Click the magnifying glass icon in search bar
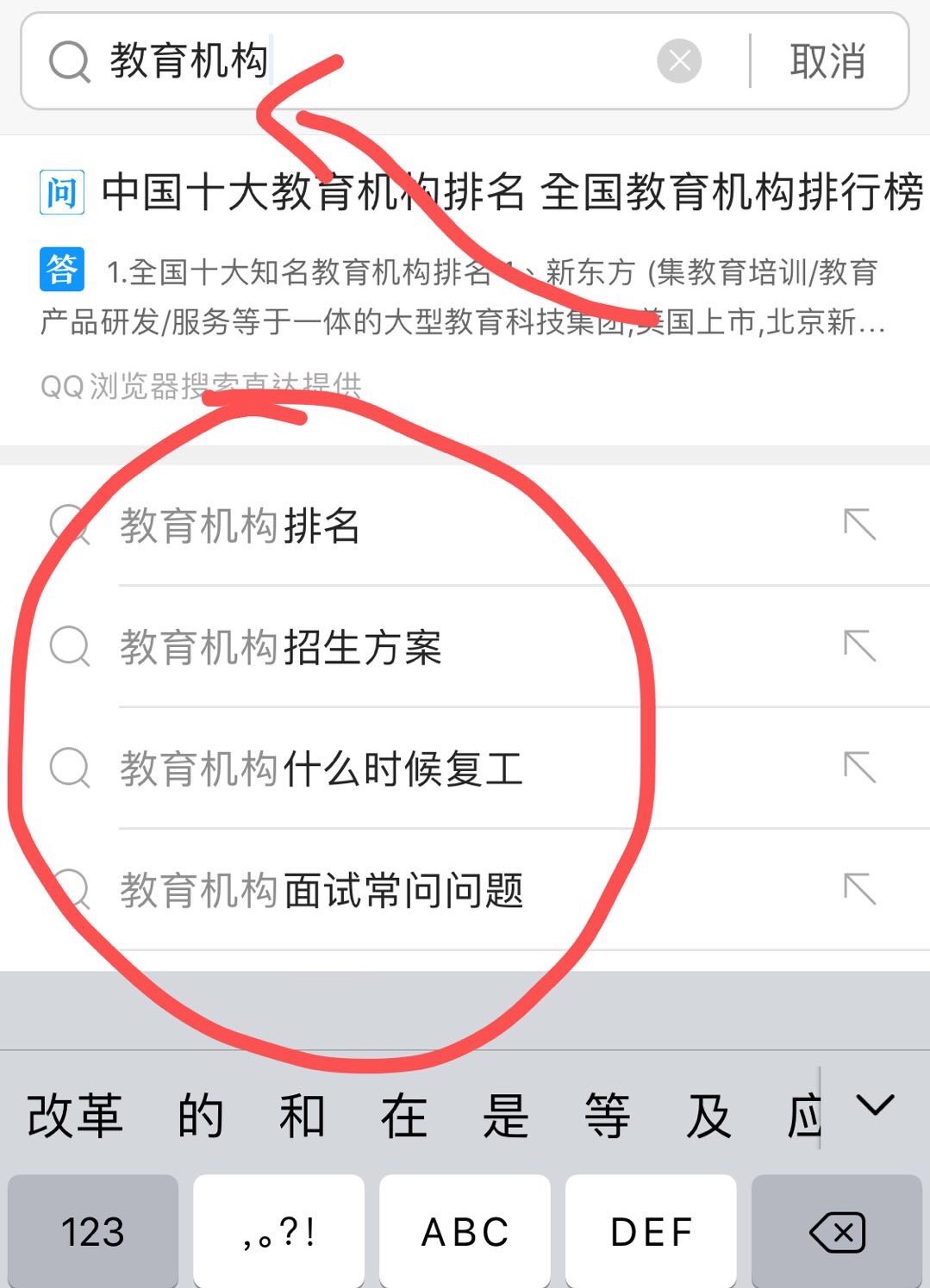The height and width of the screenshot is (1288, 930). click(69, 62)
